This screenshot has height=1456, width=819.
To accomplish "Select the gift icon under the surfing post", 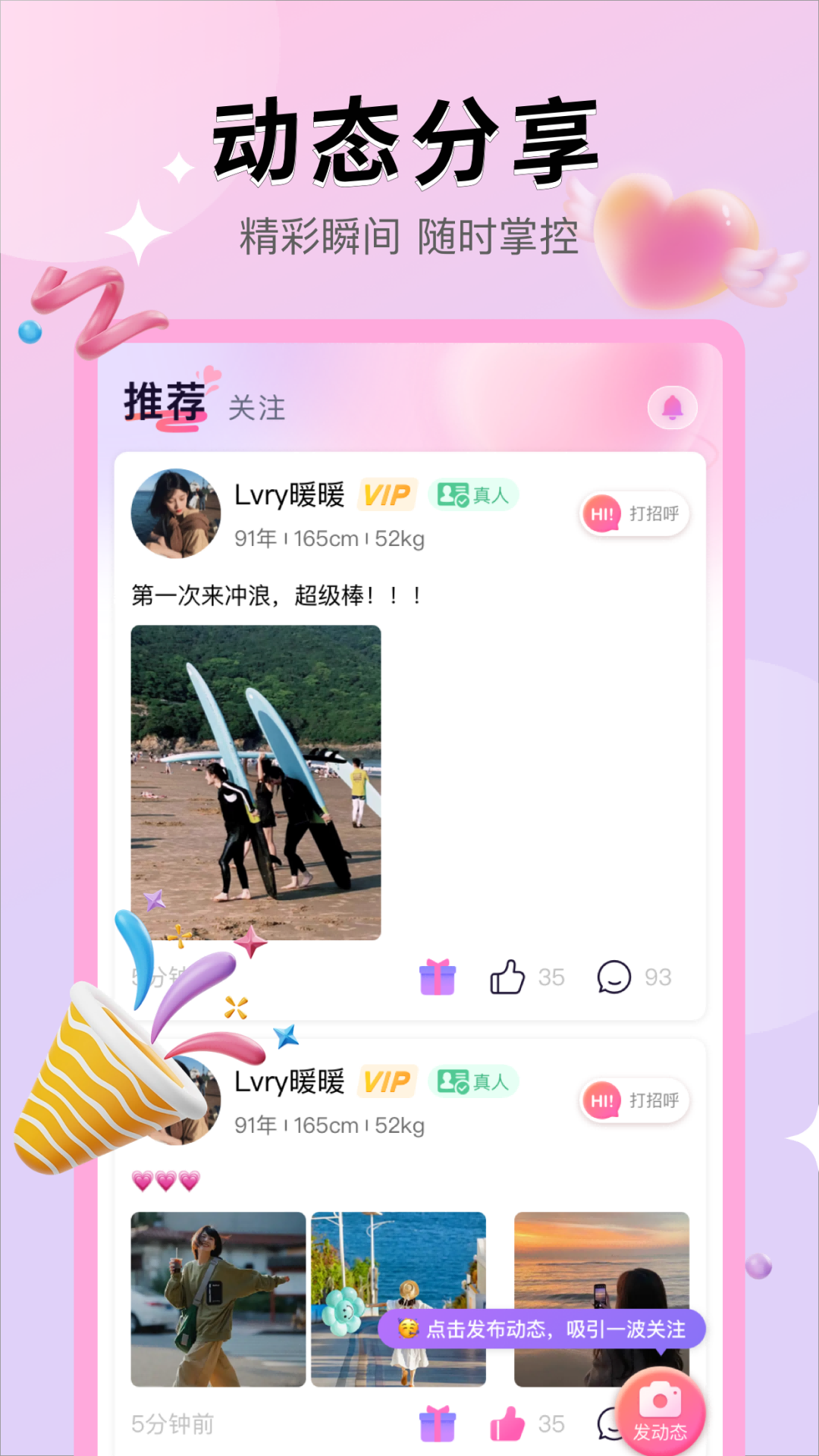I will (x=438, y=977).
